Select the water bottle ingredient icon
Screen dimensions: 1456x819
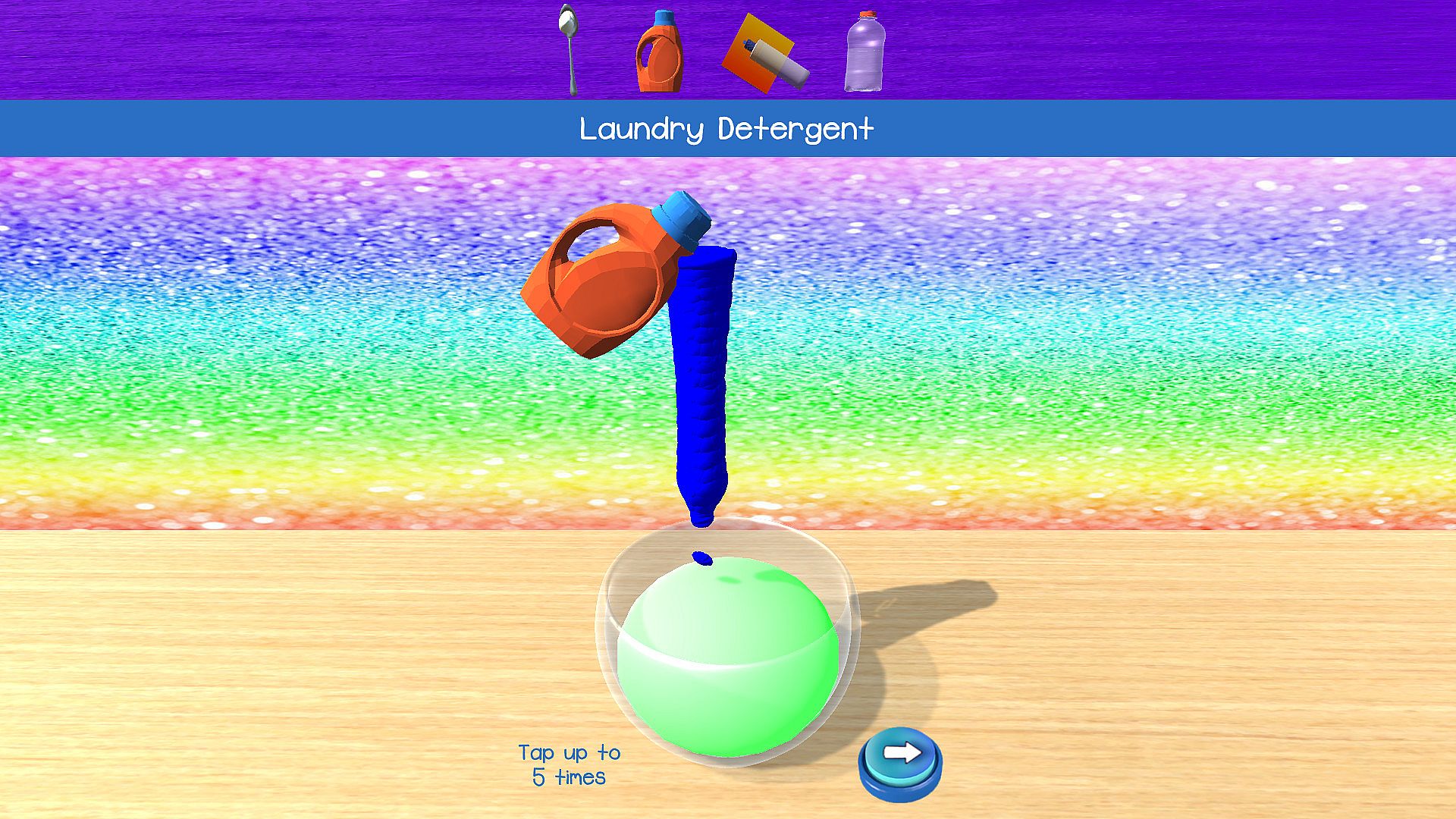(864, 52)
